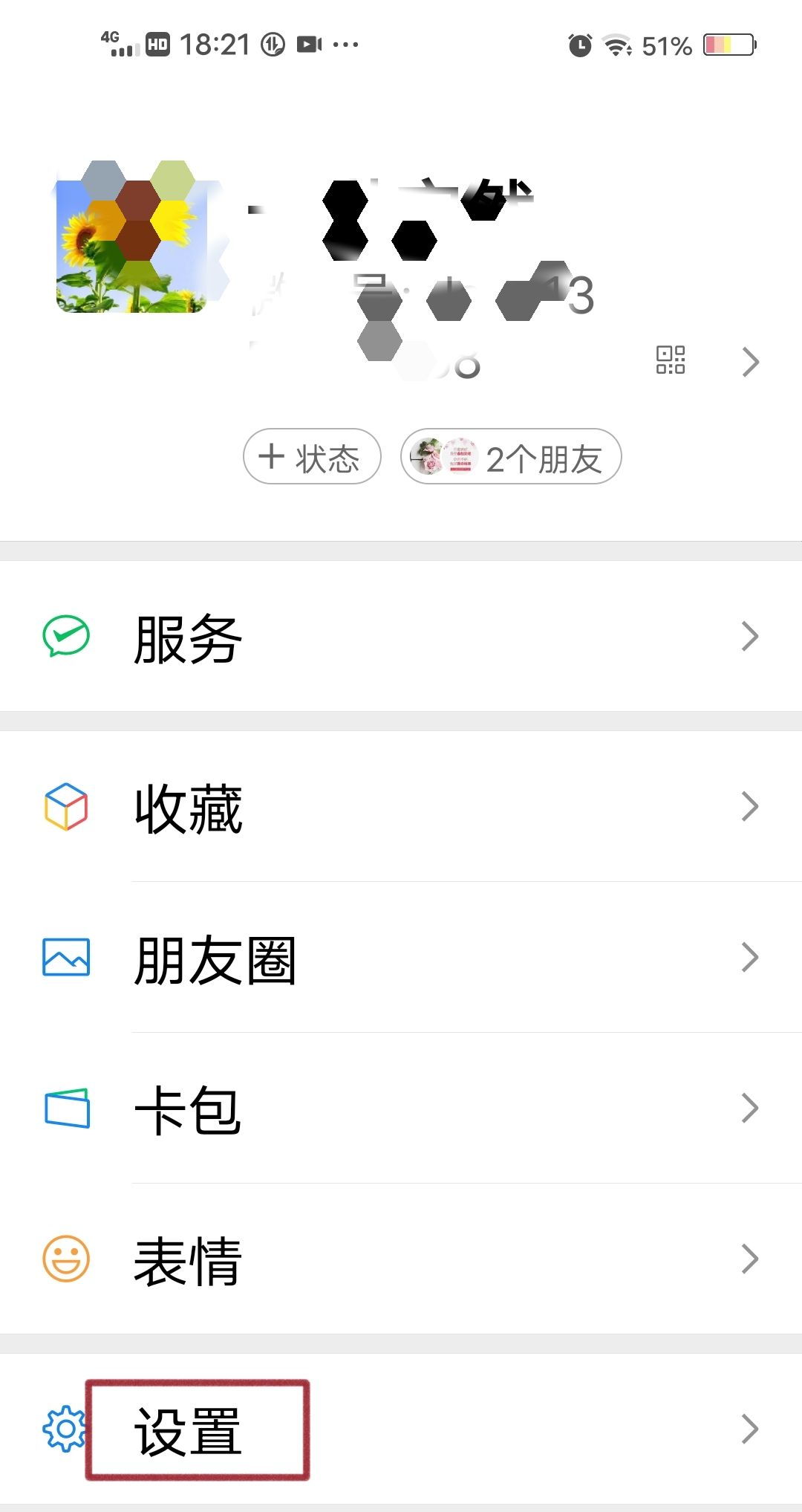Image resolution: width=802 pixels, height=1512 pixels.
Task: Open the 朋友圈 (Moments) photo icon
Action: click(x=67, y=958)
